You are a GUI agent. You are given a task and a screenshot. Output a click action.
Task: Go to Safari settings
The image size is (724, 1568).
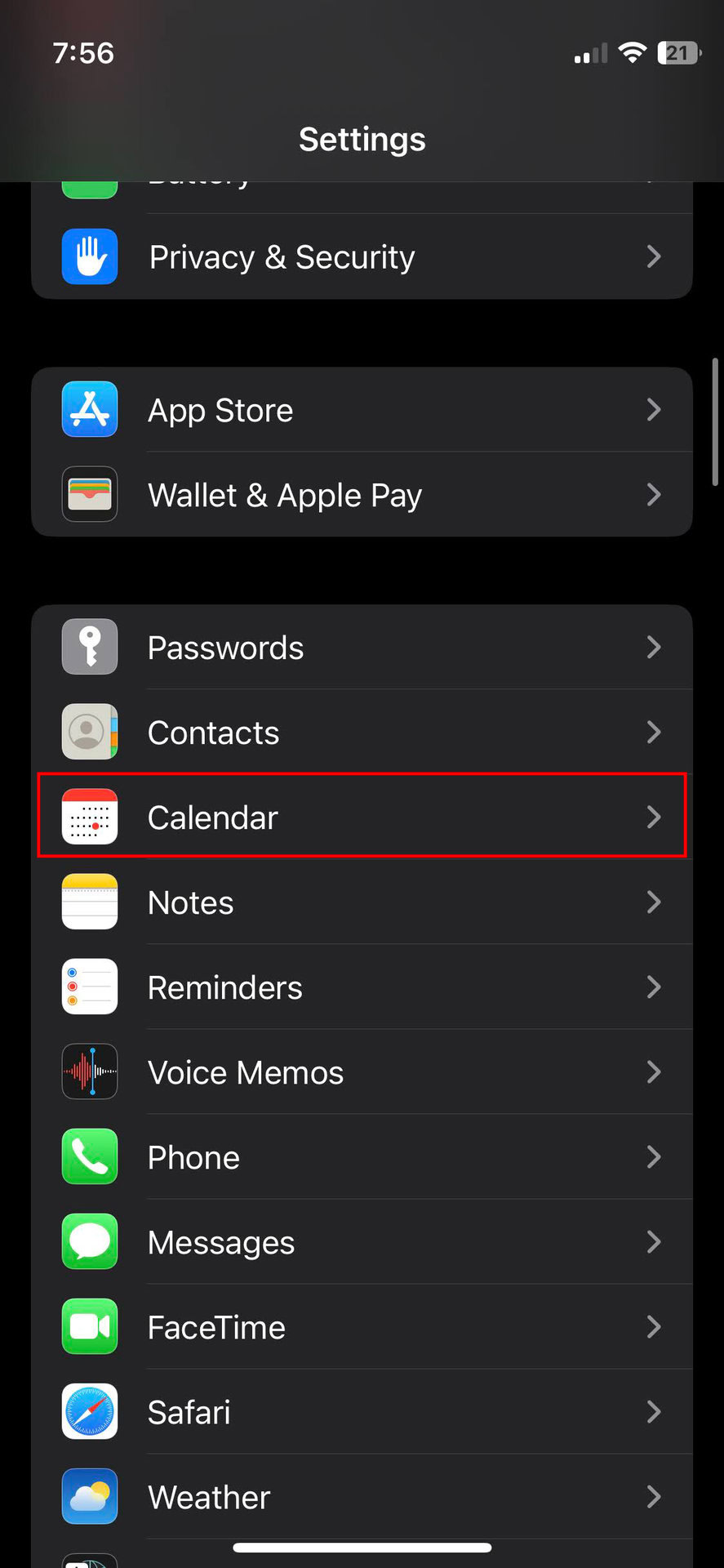362,1412
